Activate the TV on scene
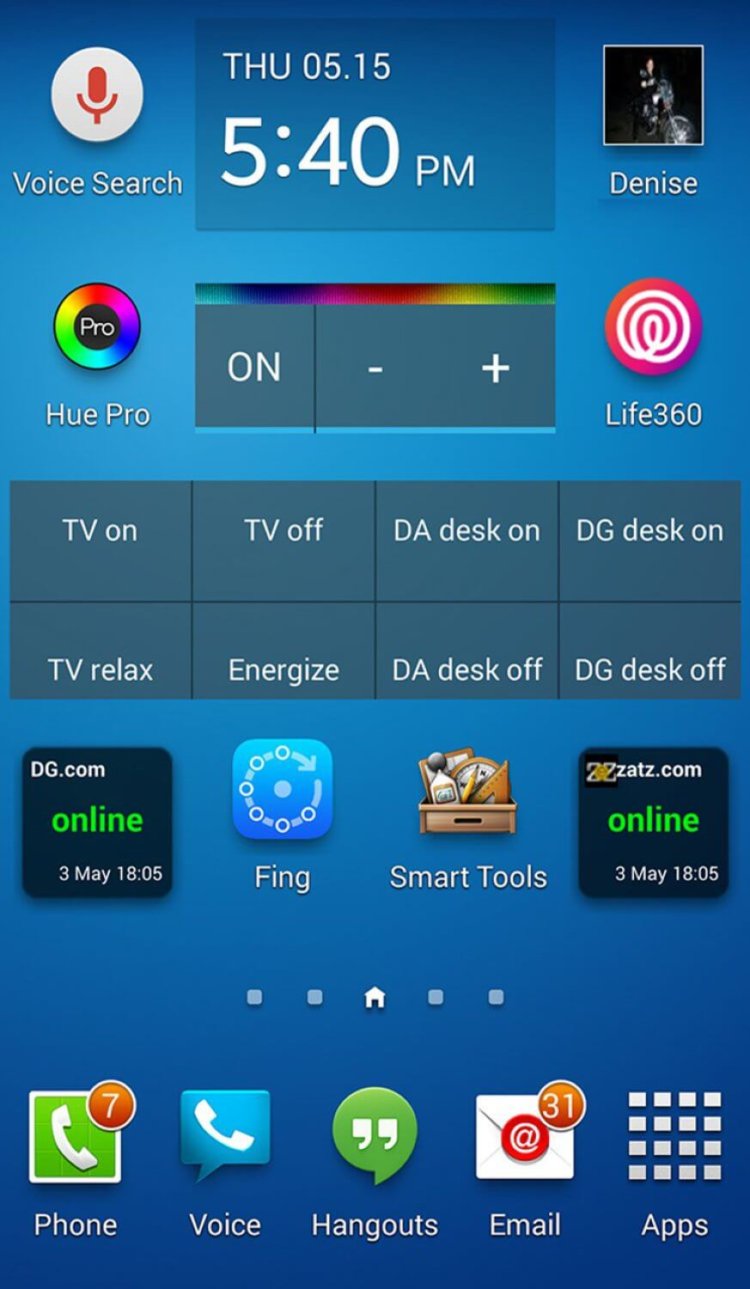Screen dimensions: 750x1289 tap(100, 540)
